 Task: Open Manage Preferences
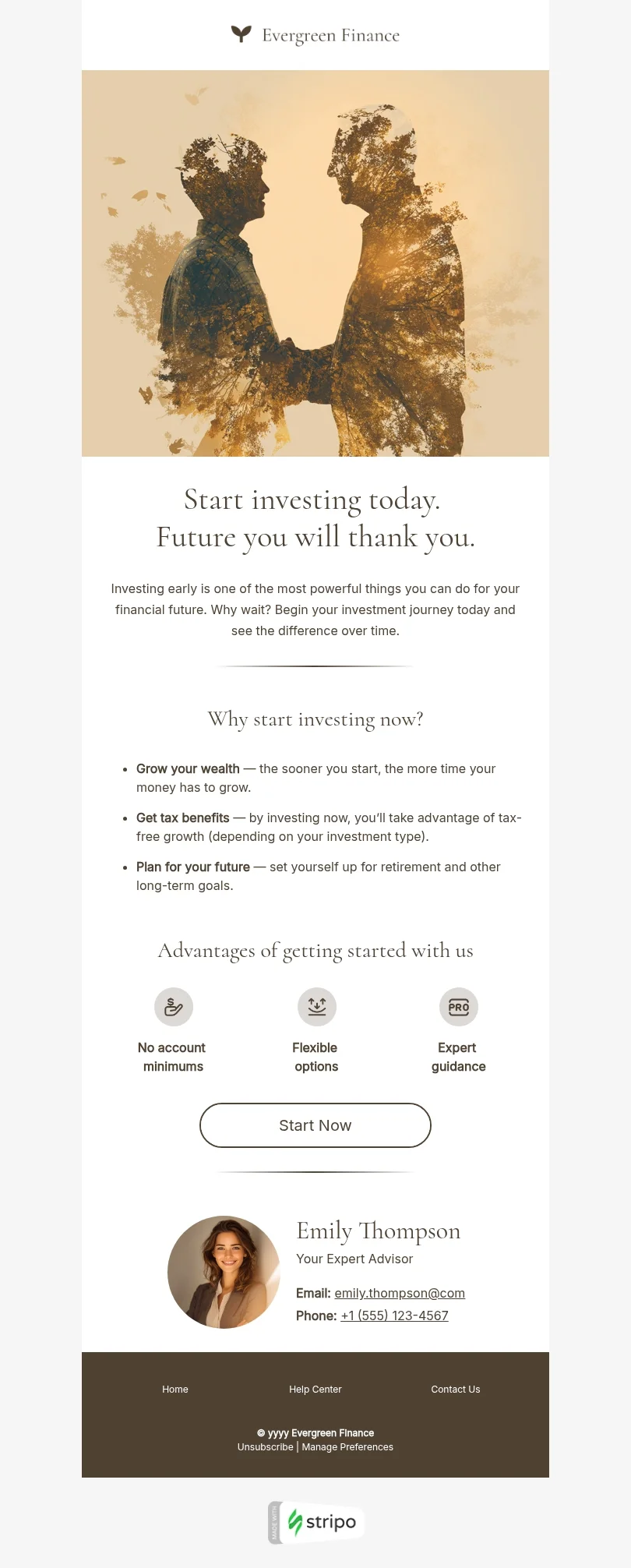click(x=347, y=1447)
